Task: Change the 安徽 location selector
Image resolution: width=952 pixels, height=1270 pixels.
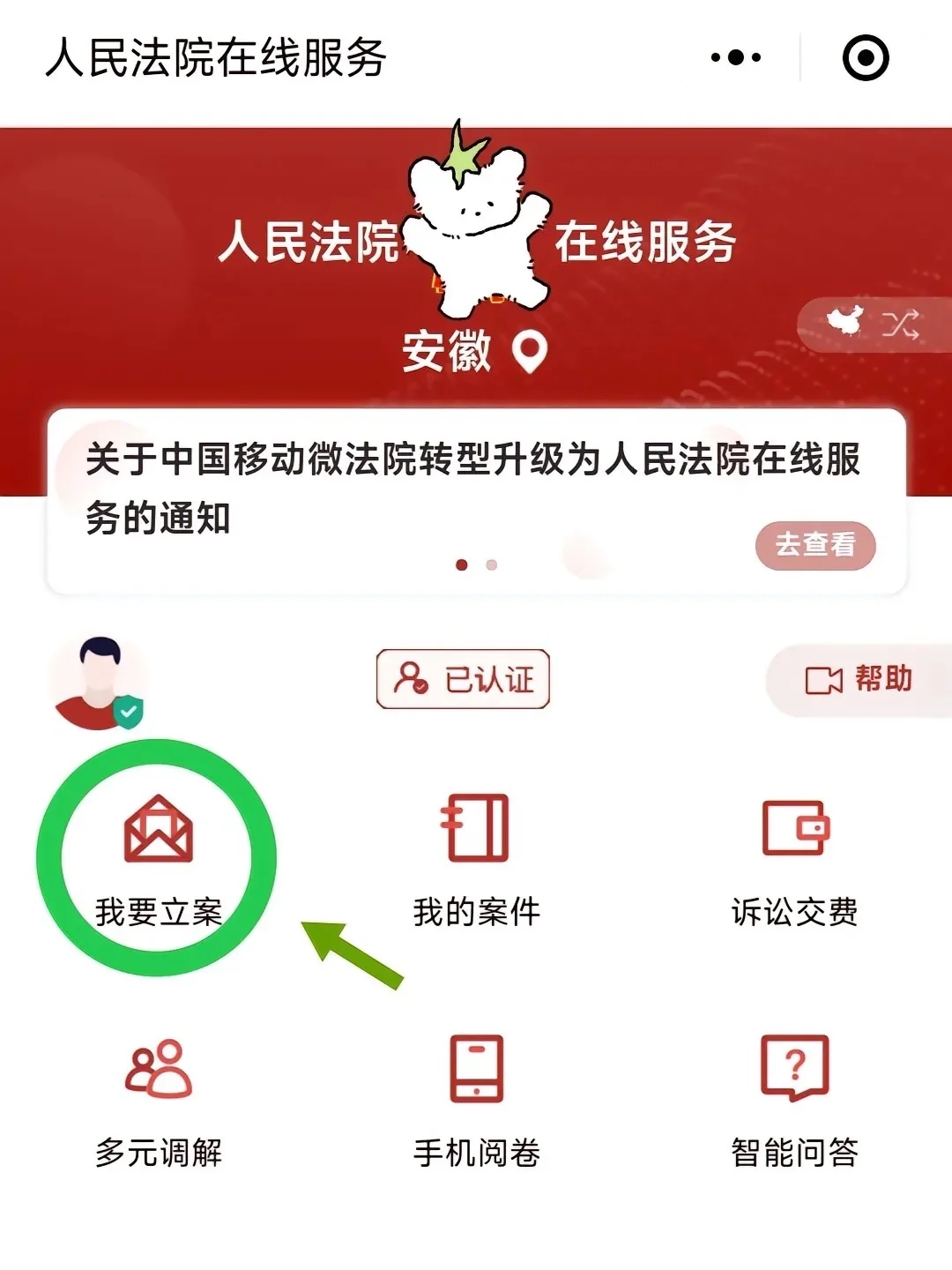Action: (474, 352)
